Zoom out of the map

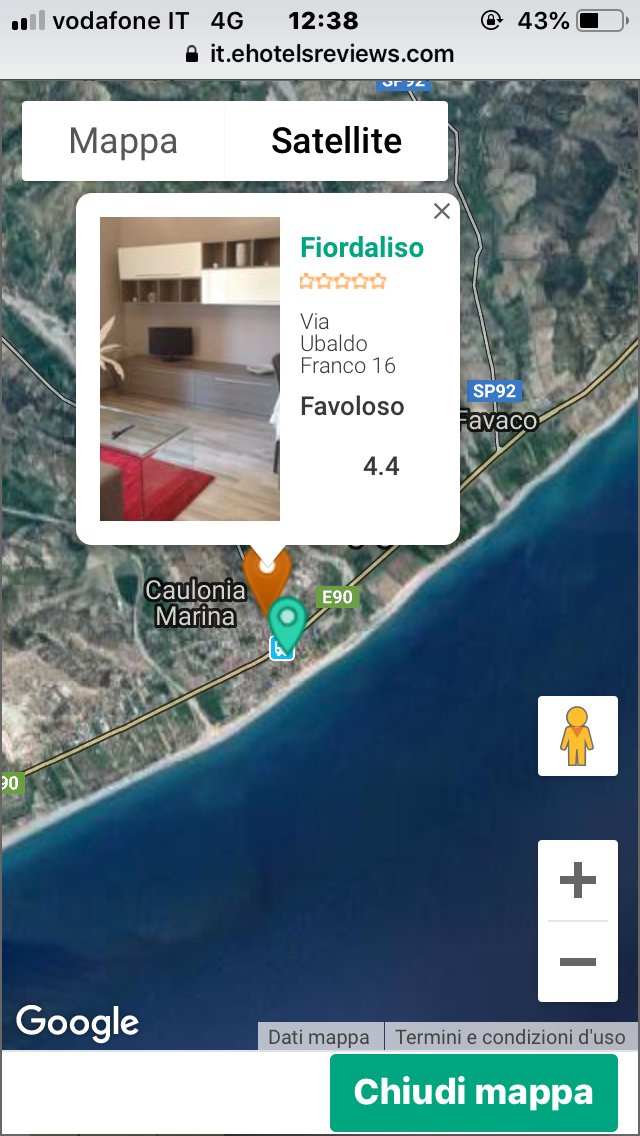(x=577, y=962)
